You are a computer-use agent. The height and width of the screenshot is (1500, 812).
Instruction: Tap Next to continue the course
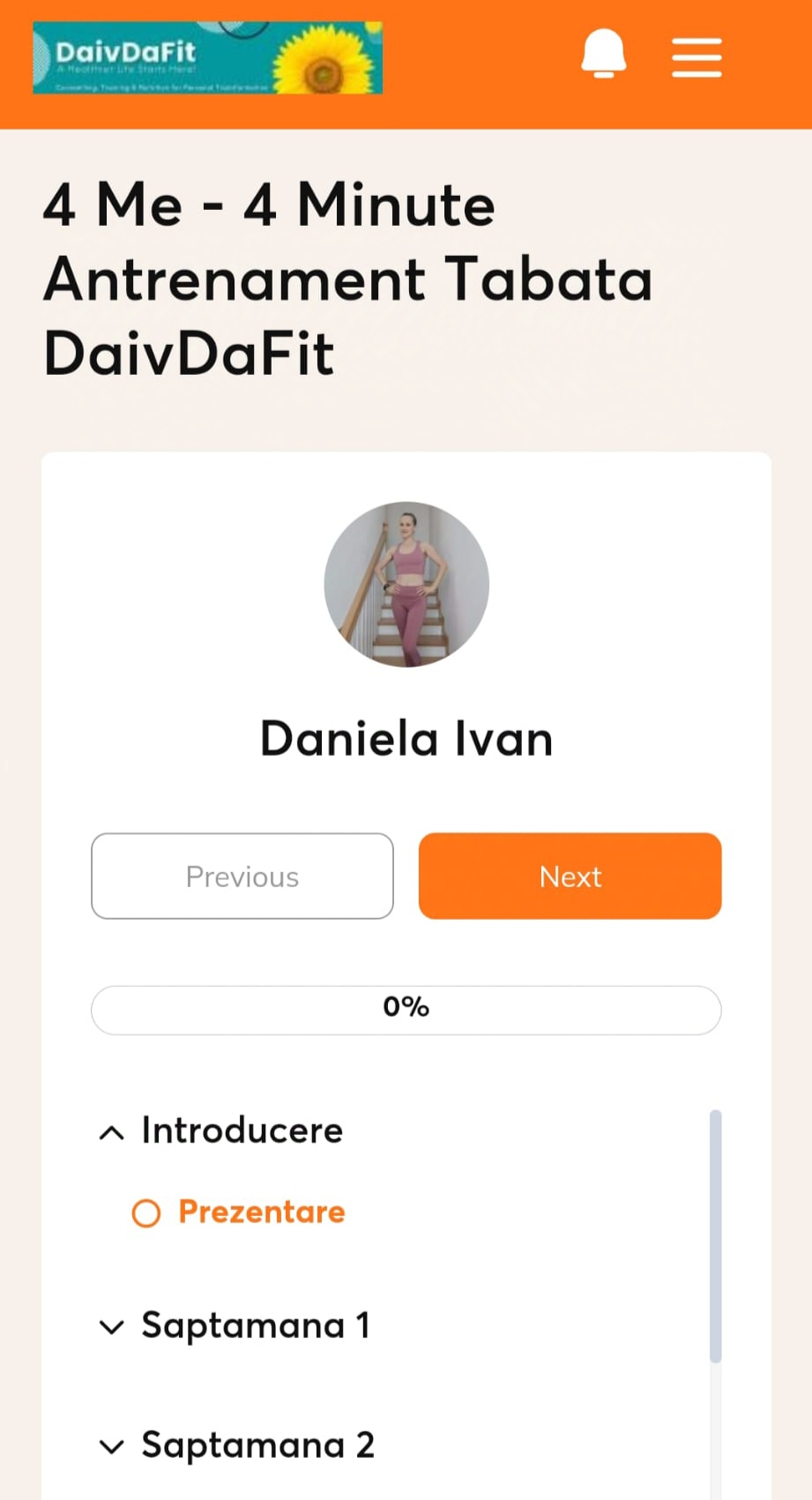click(570, 877)
